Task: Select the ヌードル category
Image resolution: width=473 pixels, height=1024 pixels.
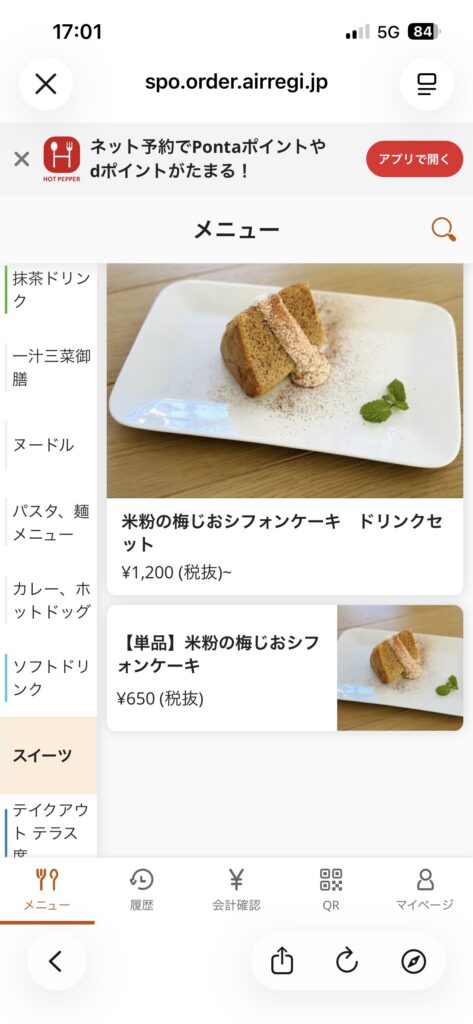Action: [x=50, y=445]
